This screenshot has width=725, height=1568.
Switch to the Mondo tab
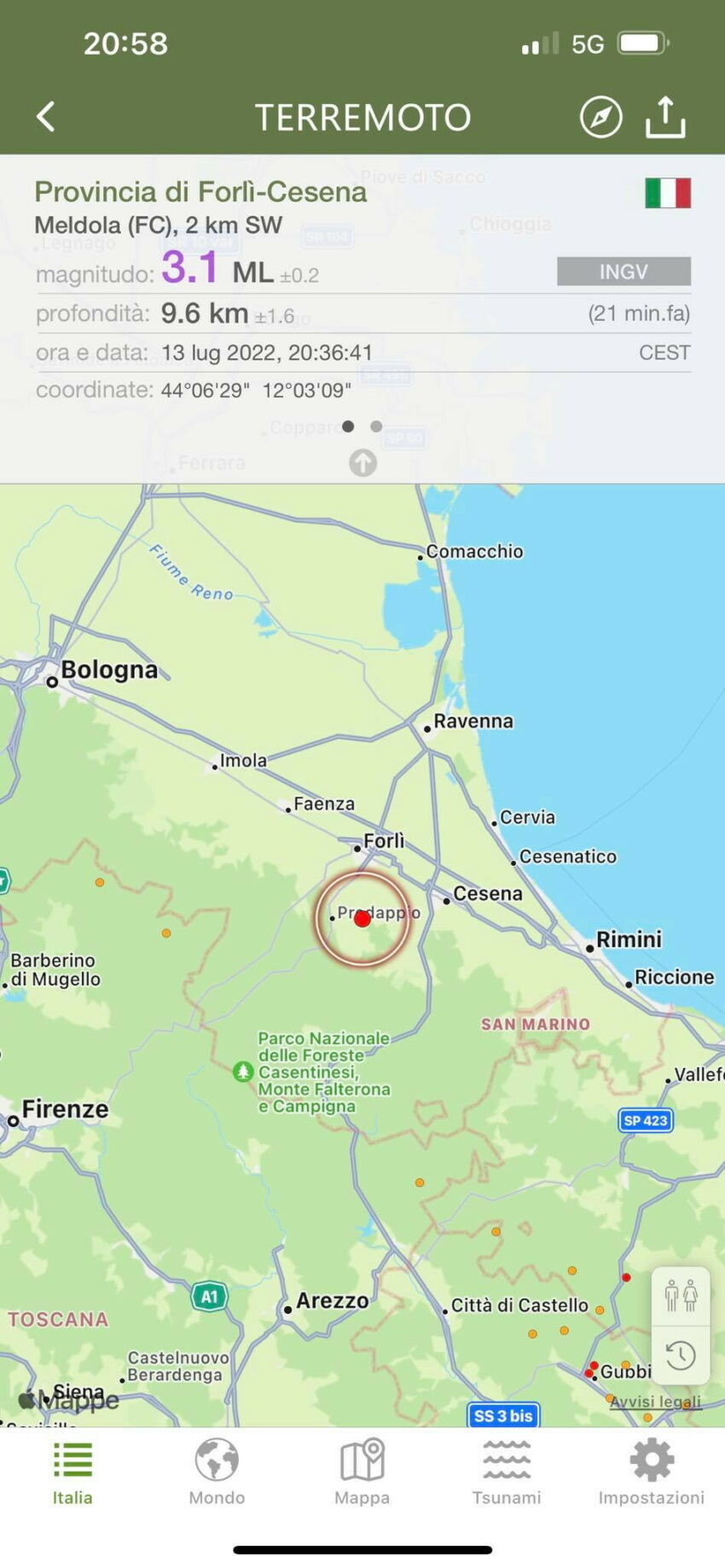(x=217, y=1473)
